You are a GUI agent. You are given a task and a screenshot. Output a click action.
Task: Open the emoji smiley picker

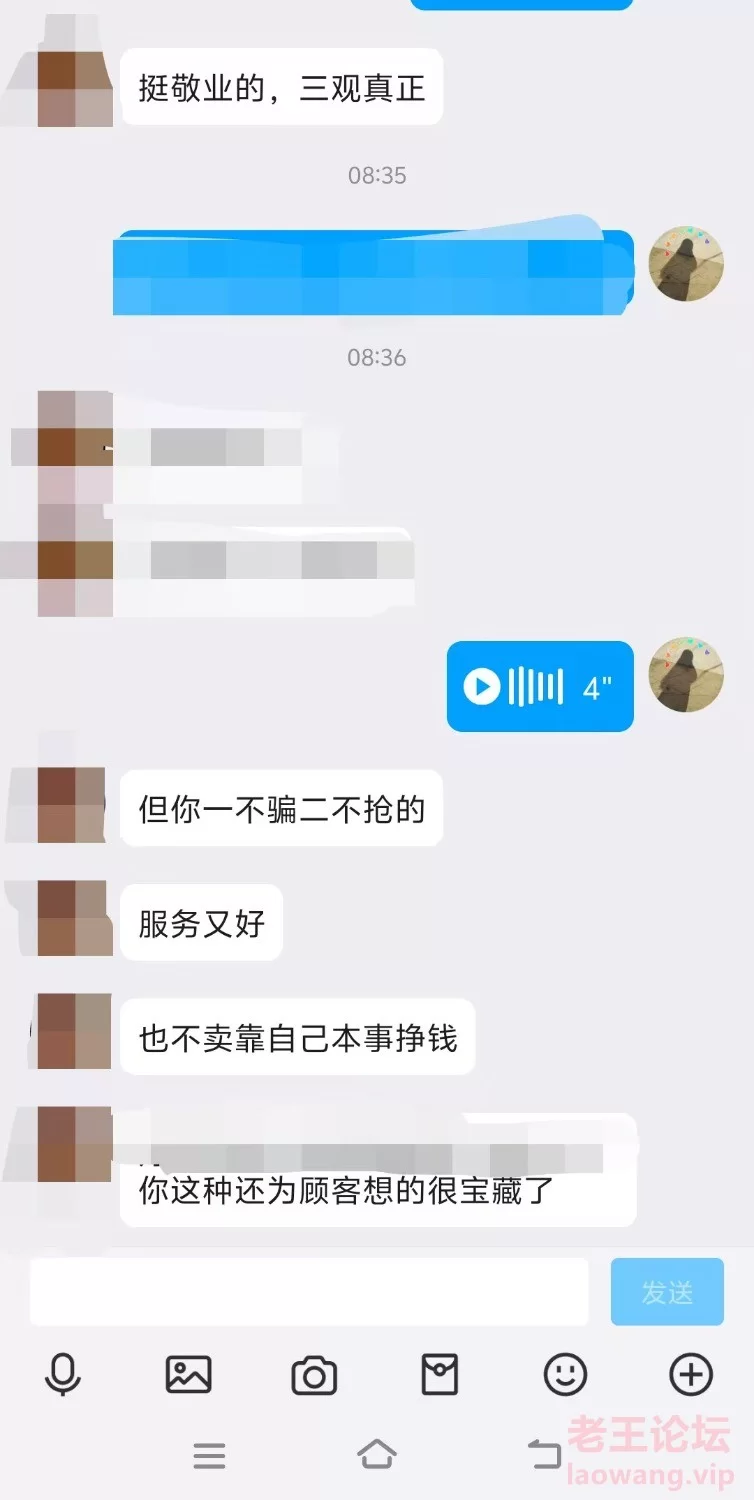tap(565, 1376)
